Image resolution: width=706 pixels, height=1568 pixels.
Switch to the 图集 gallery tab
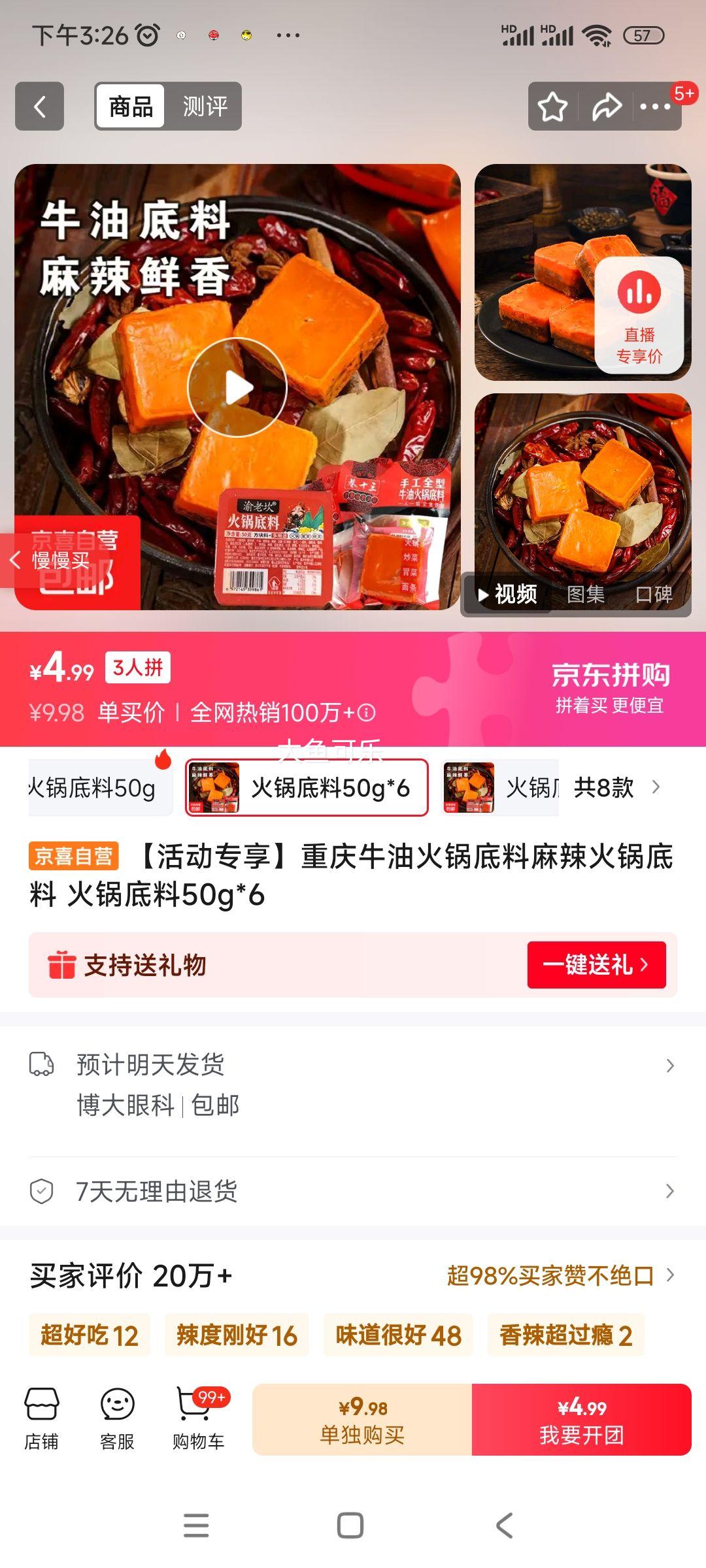point(585,594)
